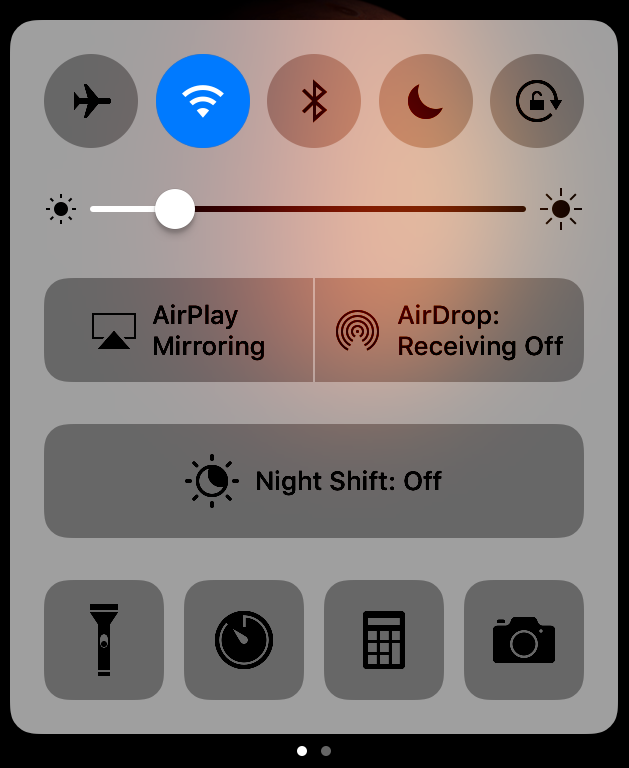
Task: Launch the Calculator
Action: [384, 640]
